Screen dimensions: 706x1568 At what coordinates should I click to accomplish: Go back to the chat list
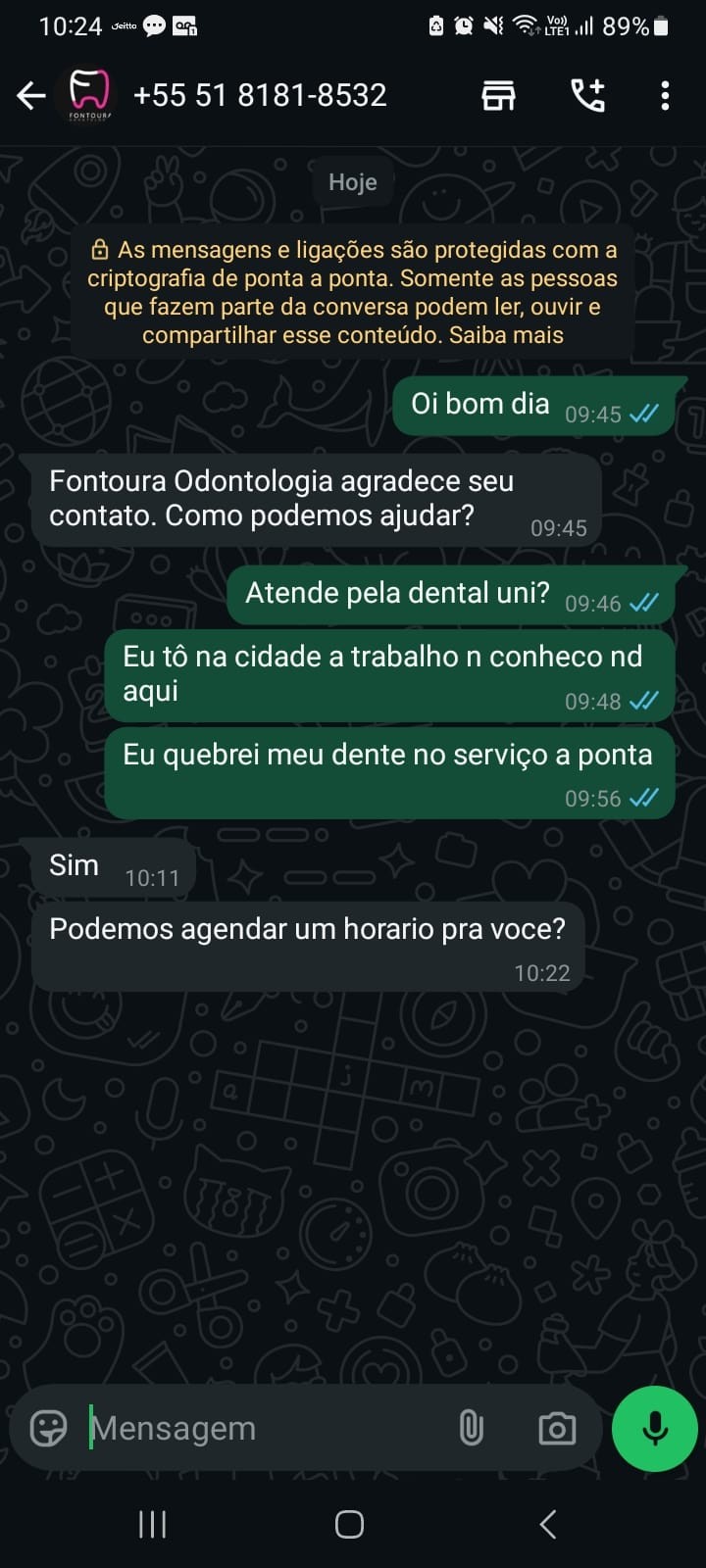[31, 95]
